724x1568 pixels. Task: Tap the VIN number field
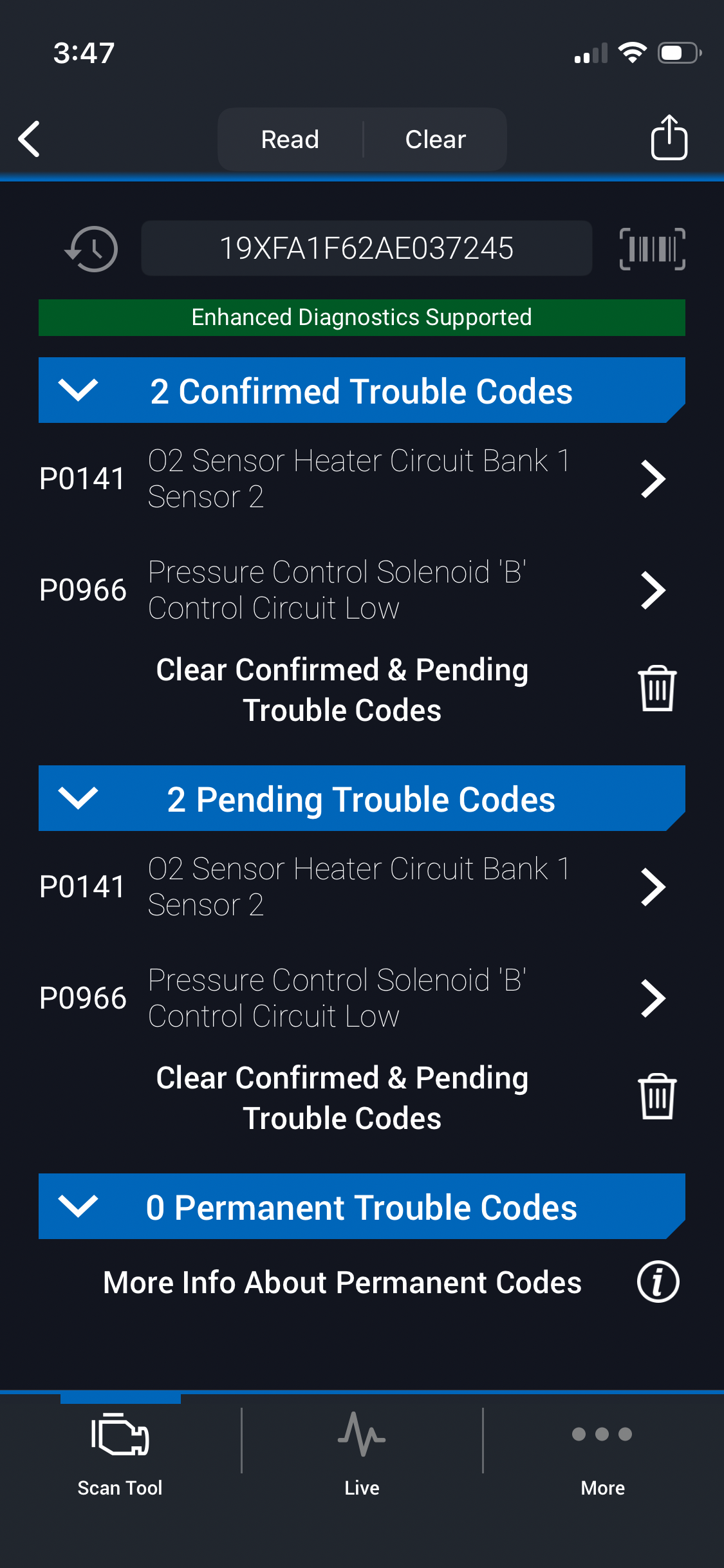tap(366, 248)
